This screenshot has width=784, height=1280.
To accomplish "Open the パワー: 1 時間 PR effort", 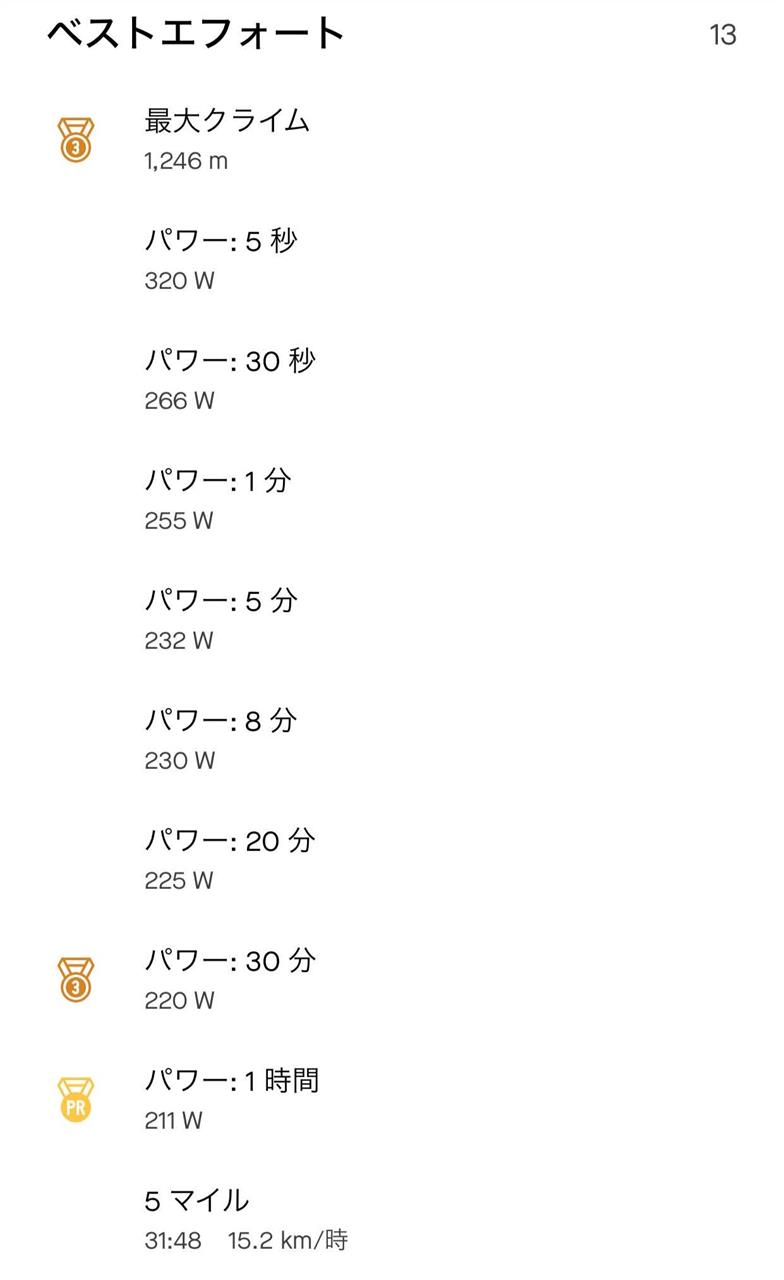I will pos(392,1100).
